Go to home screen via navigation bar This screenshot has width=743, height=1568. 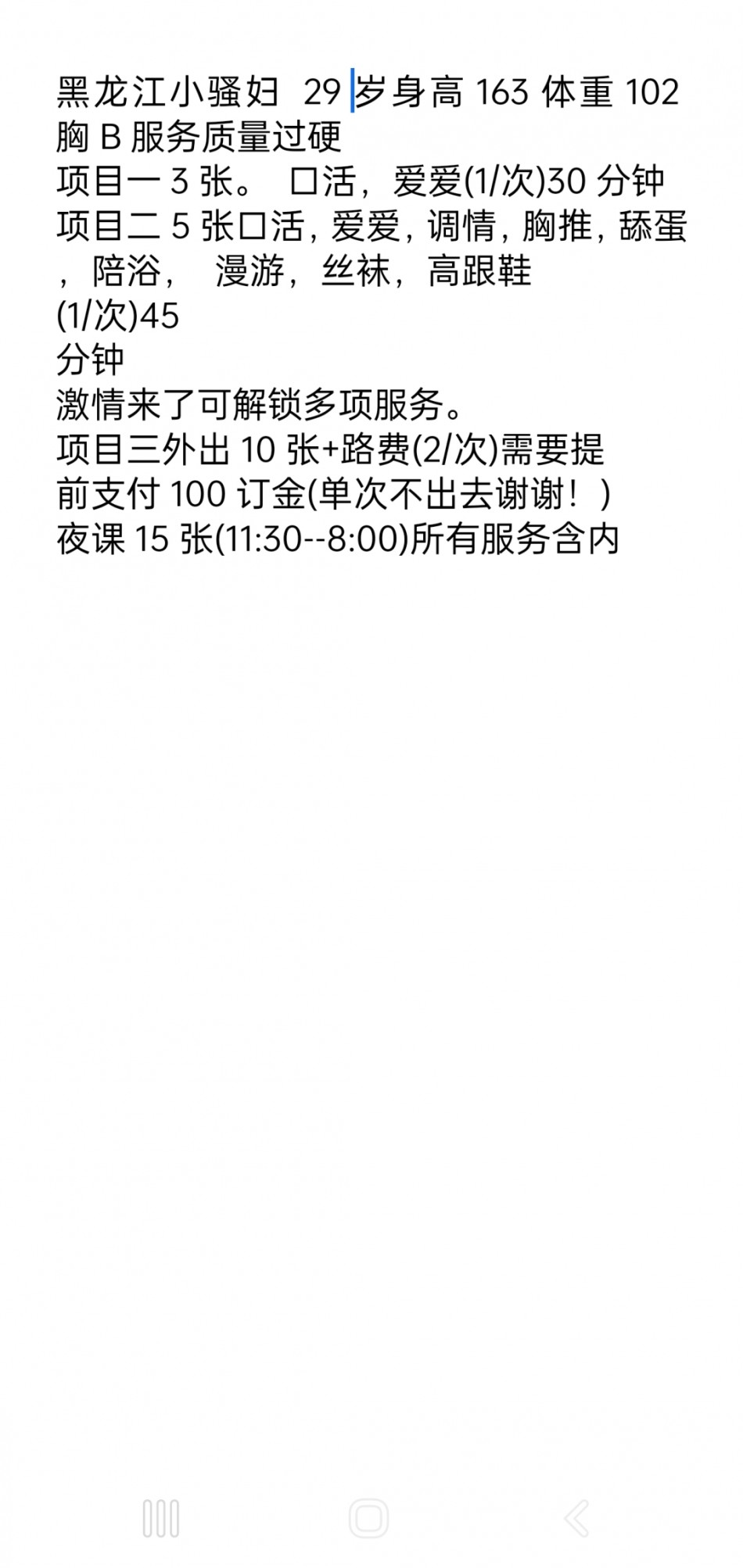tap(369, 1519)
